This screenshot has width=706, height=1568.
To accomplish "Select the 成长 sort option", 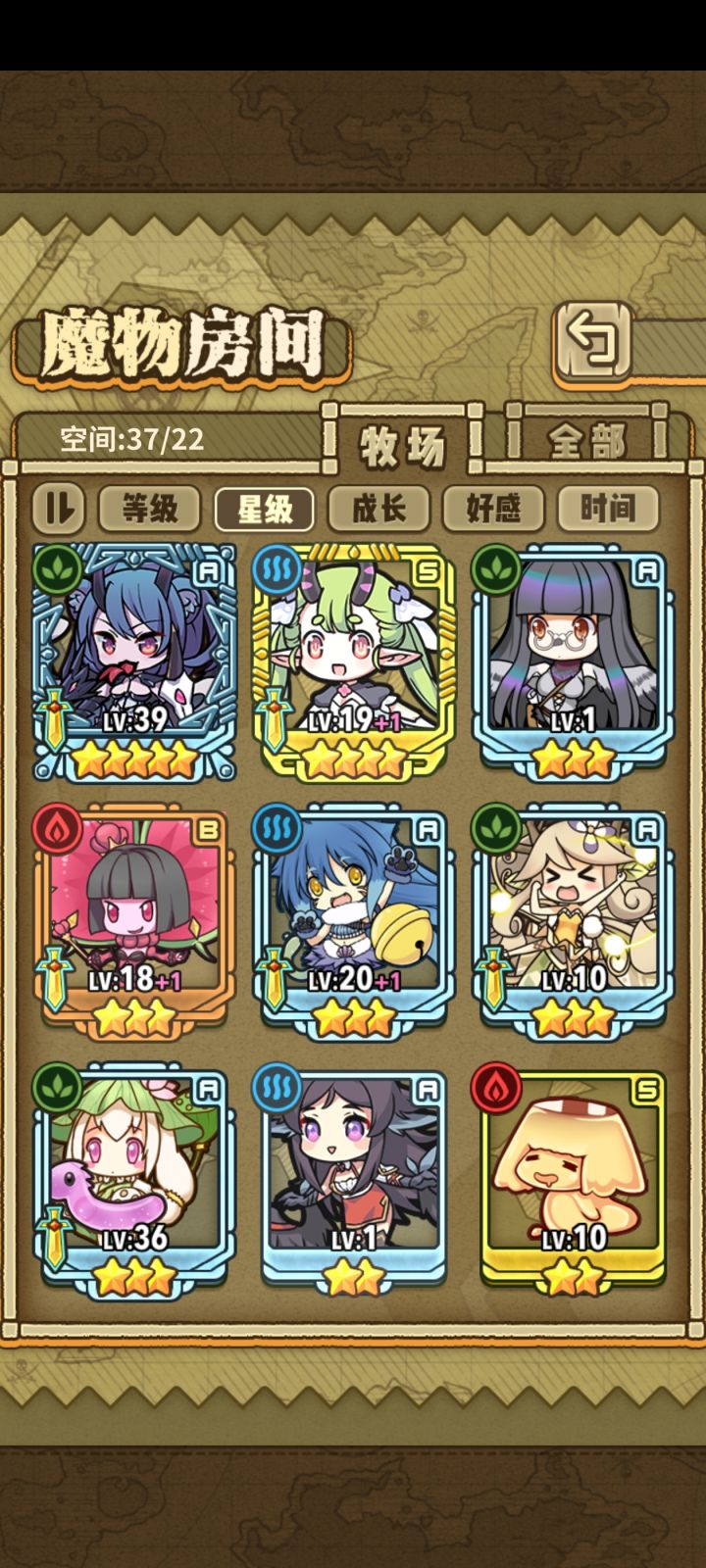I will (x=379, y=509).
